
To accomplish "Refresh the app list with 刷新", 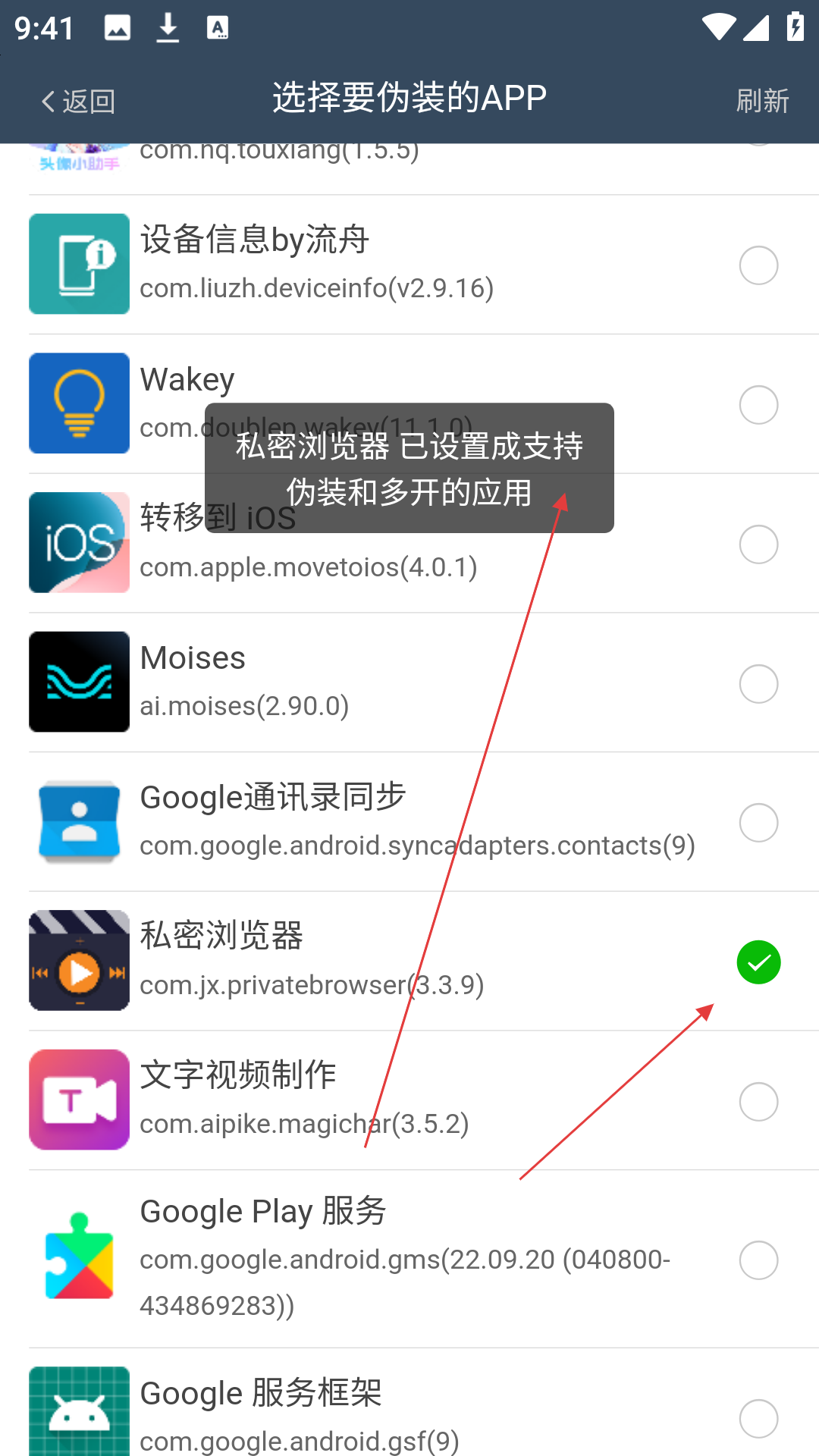I will [763, 101].
